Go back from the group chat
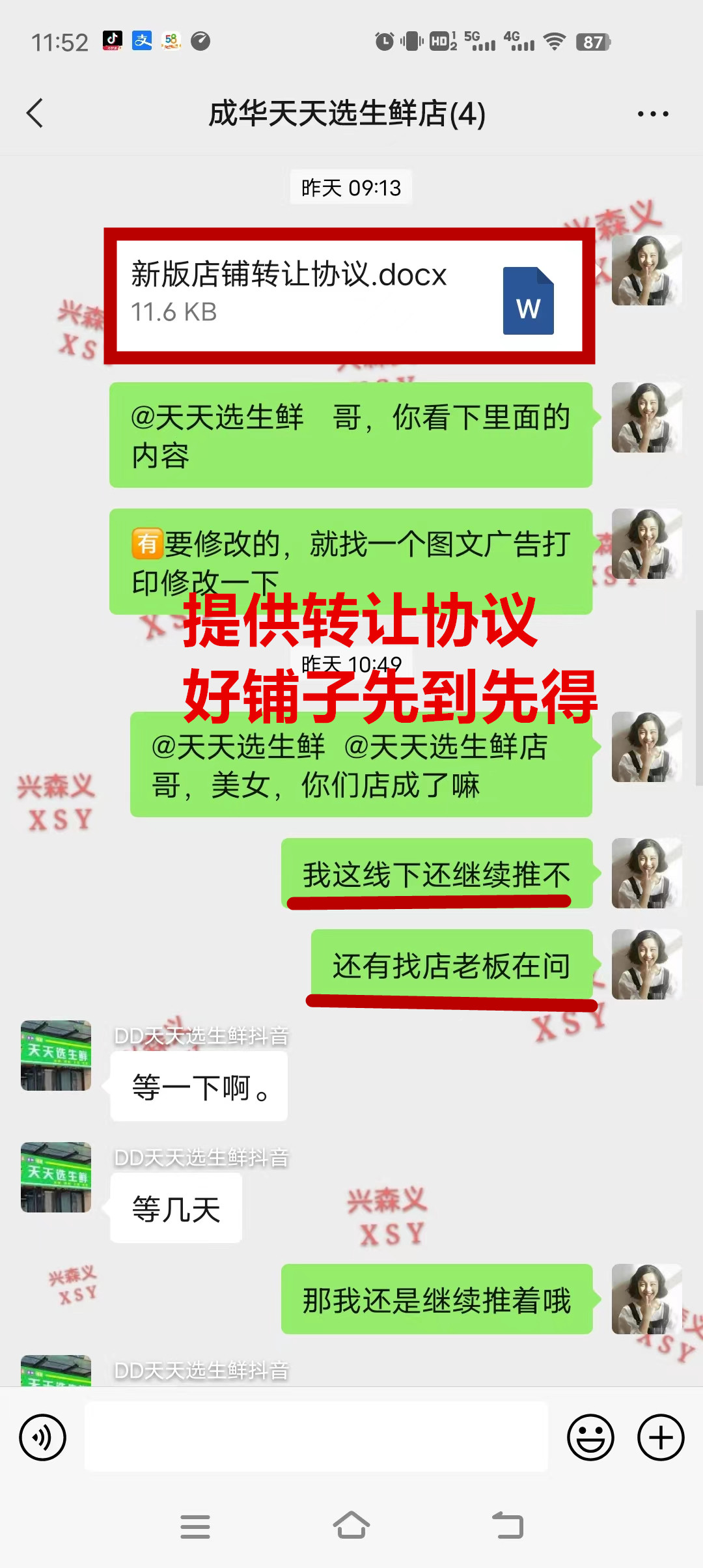The height and width of the screenshot is (1568, 703). pyautogui.click(x=35, y=113)
